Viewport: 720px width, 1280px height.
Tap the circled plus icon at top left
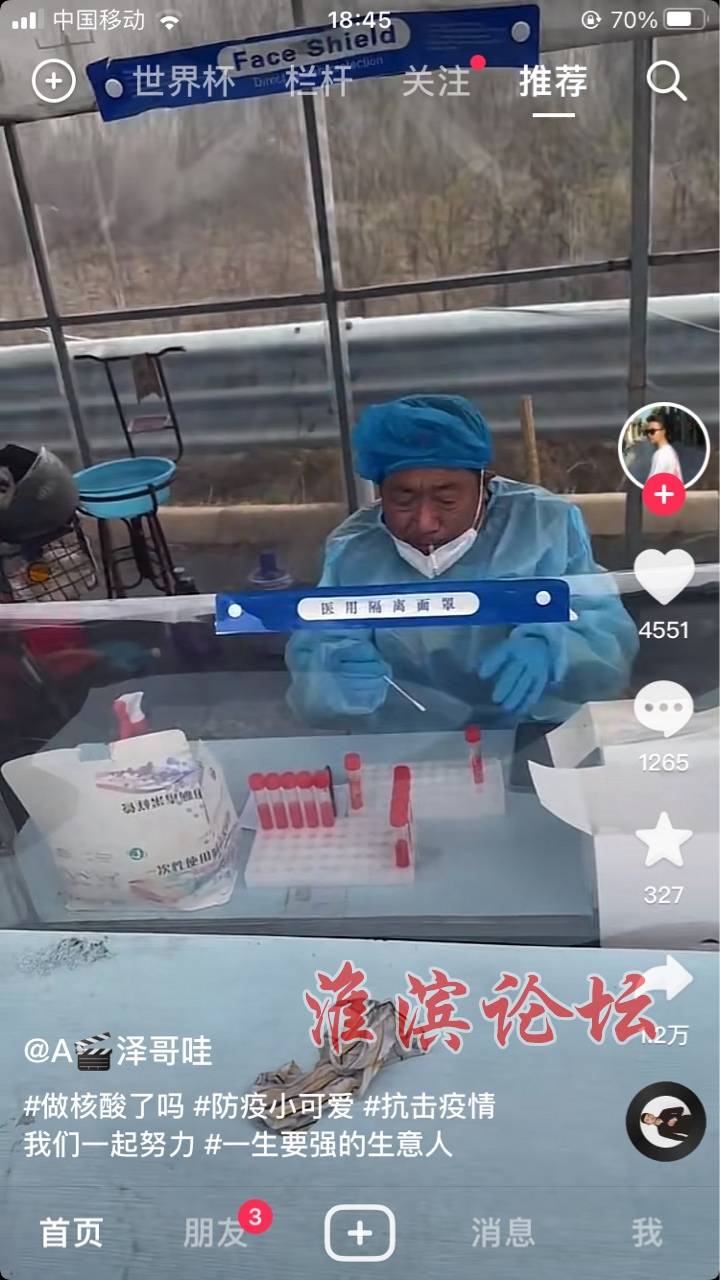[54, 82]
